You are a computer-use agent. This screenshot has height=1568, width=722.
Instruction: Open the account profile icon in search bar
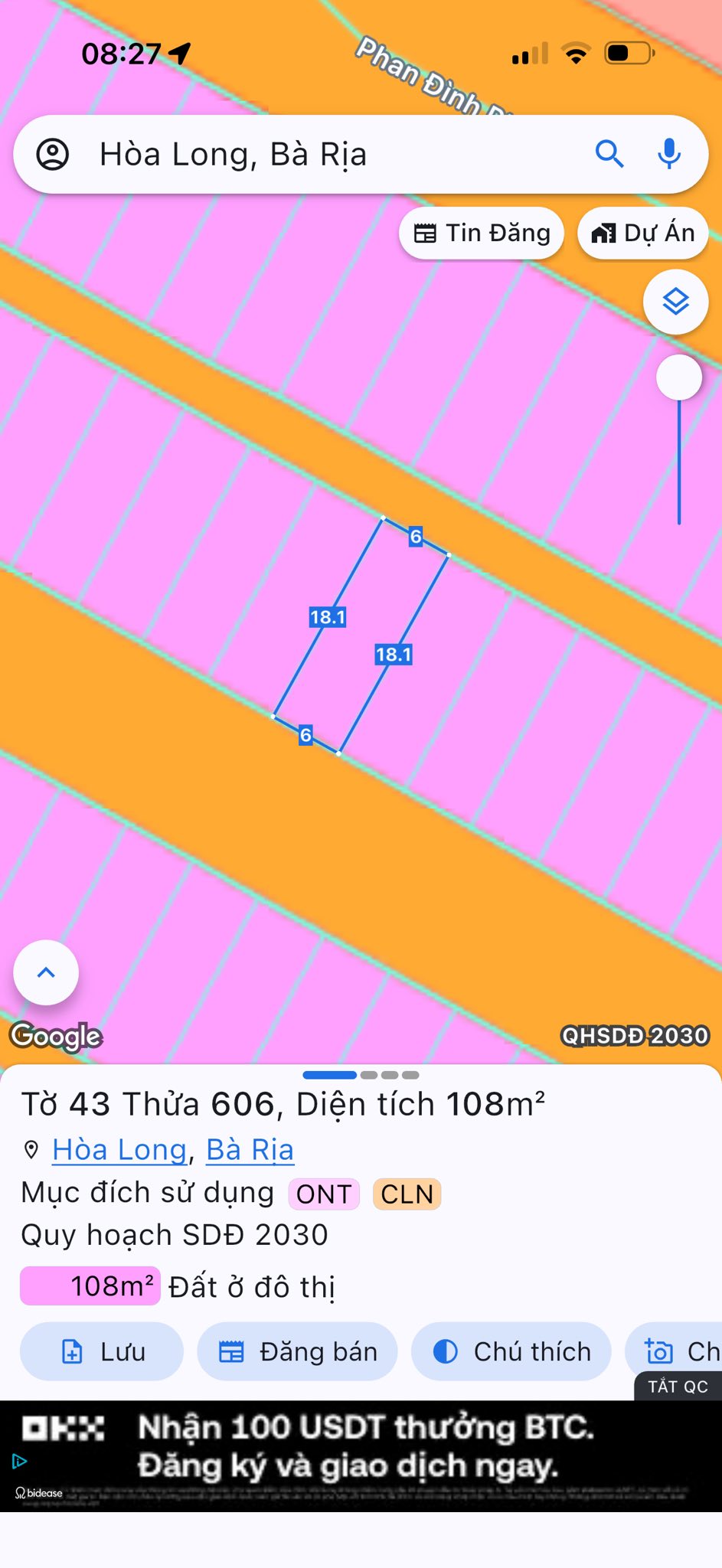(x=52, y=154)
